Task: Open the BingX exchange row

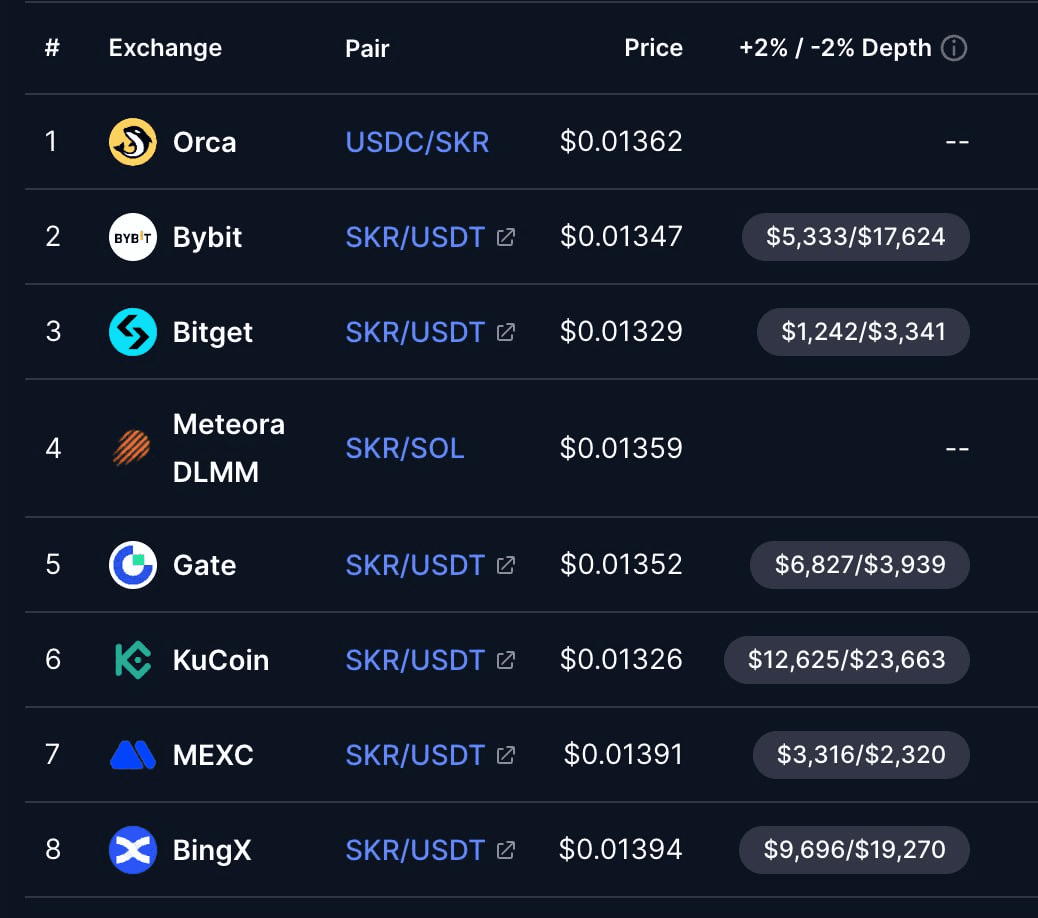Action: tap(211, 850)
